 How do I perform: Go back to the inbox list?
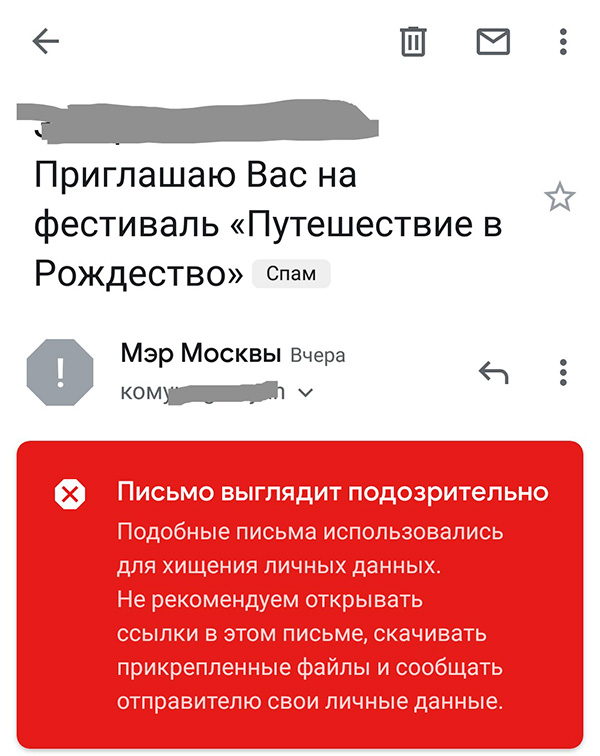(x=46, y=41)
